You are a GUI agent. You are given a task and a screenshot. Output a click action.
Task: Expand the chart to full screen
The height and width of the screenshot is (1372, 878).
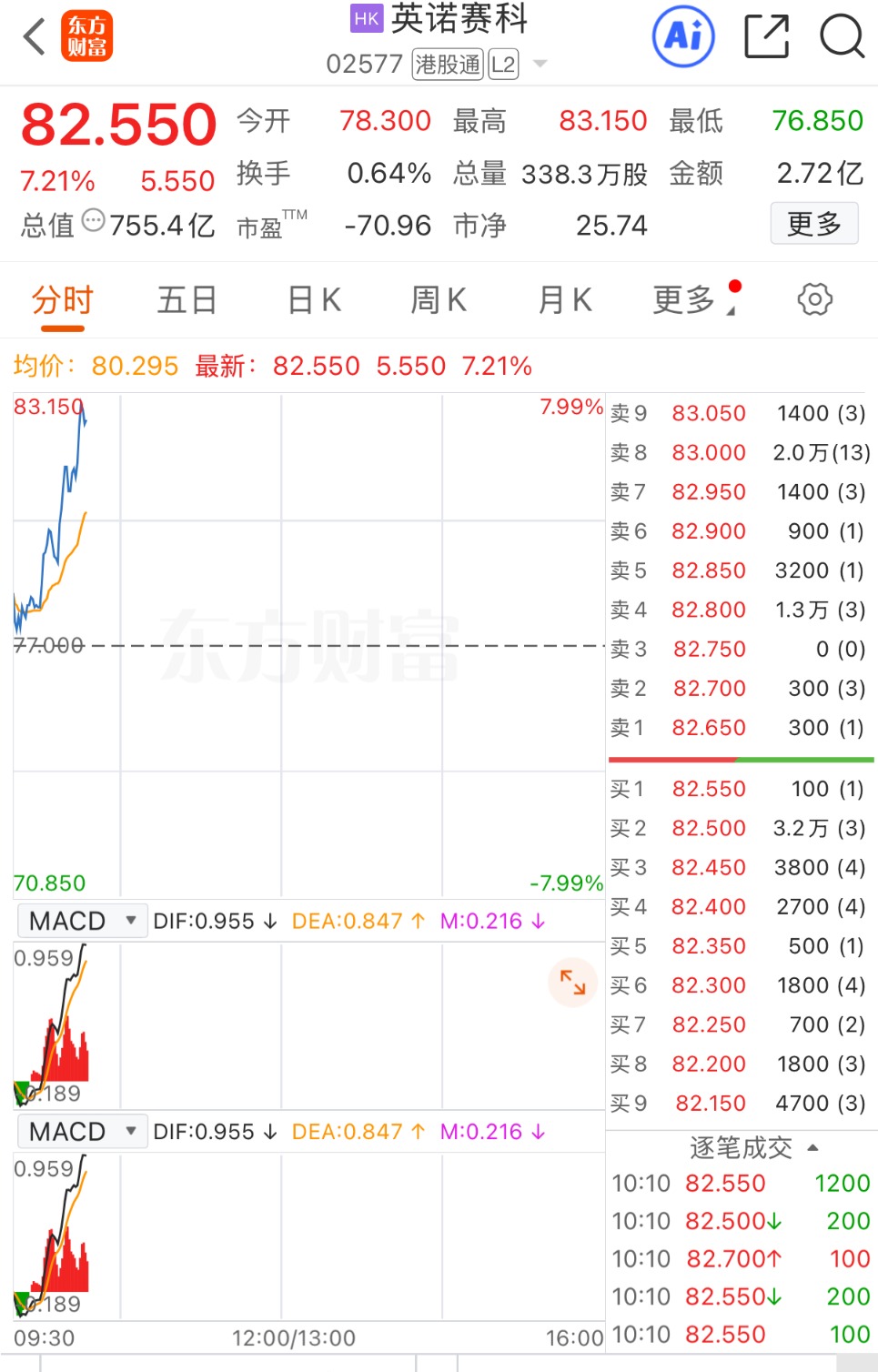pyautogui.click(x=572, y=983)
